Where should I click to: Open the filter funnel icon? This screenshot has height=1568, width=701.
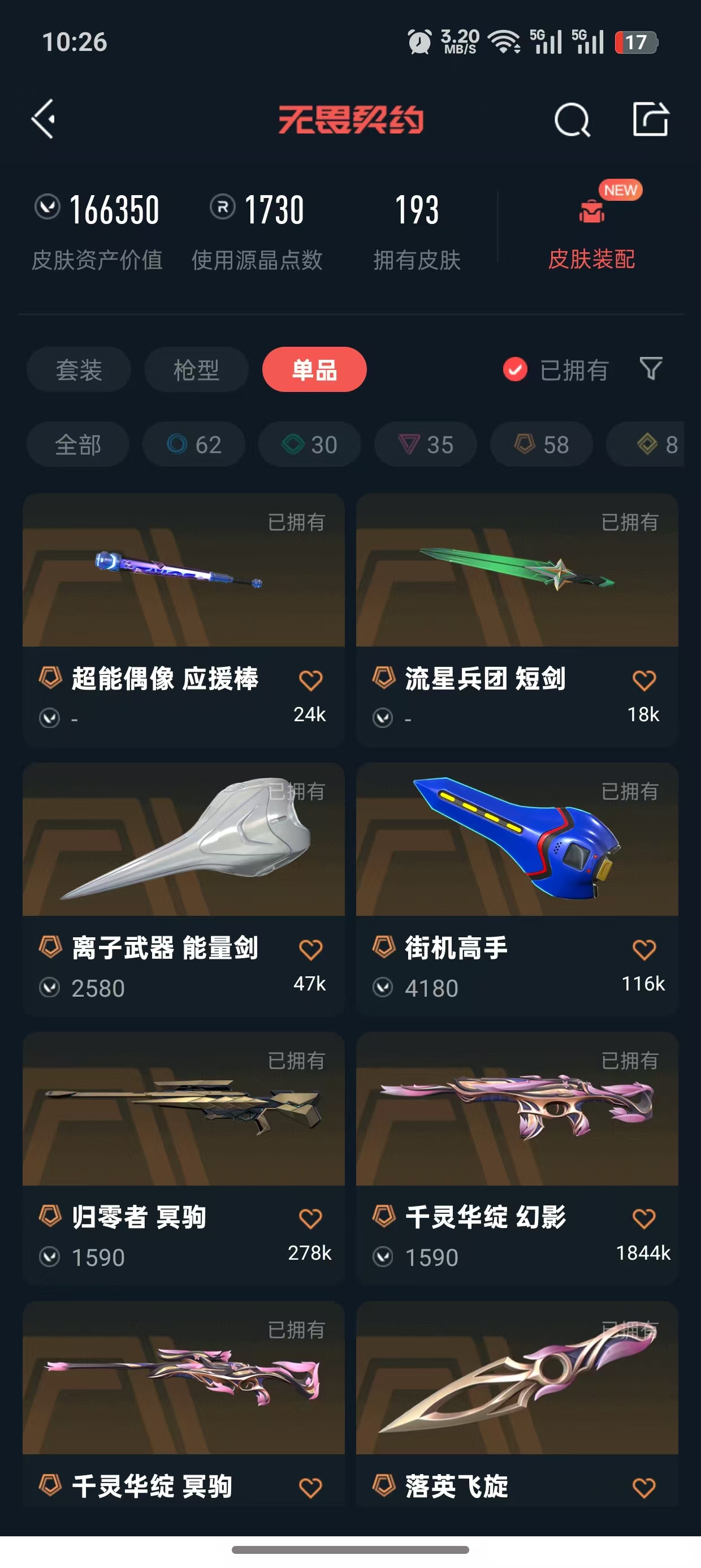point(651,368)
